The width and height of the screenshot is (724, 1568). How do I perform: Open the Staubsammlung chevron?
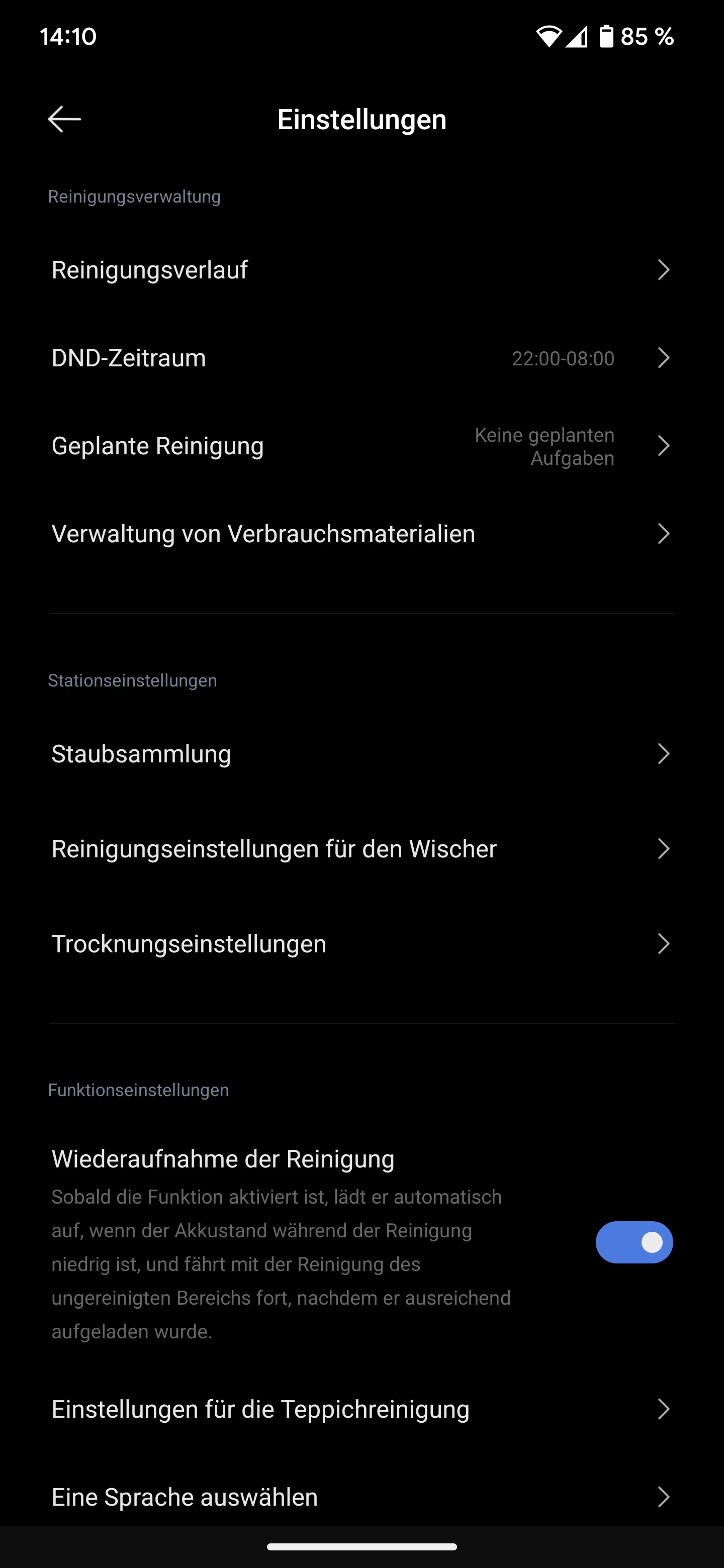[x=664, y=753]
